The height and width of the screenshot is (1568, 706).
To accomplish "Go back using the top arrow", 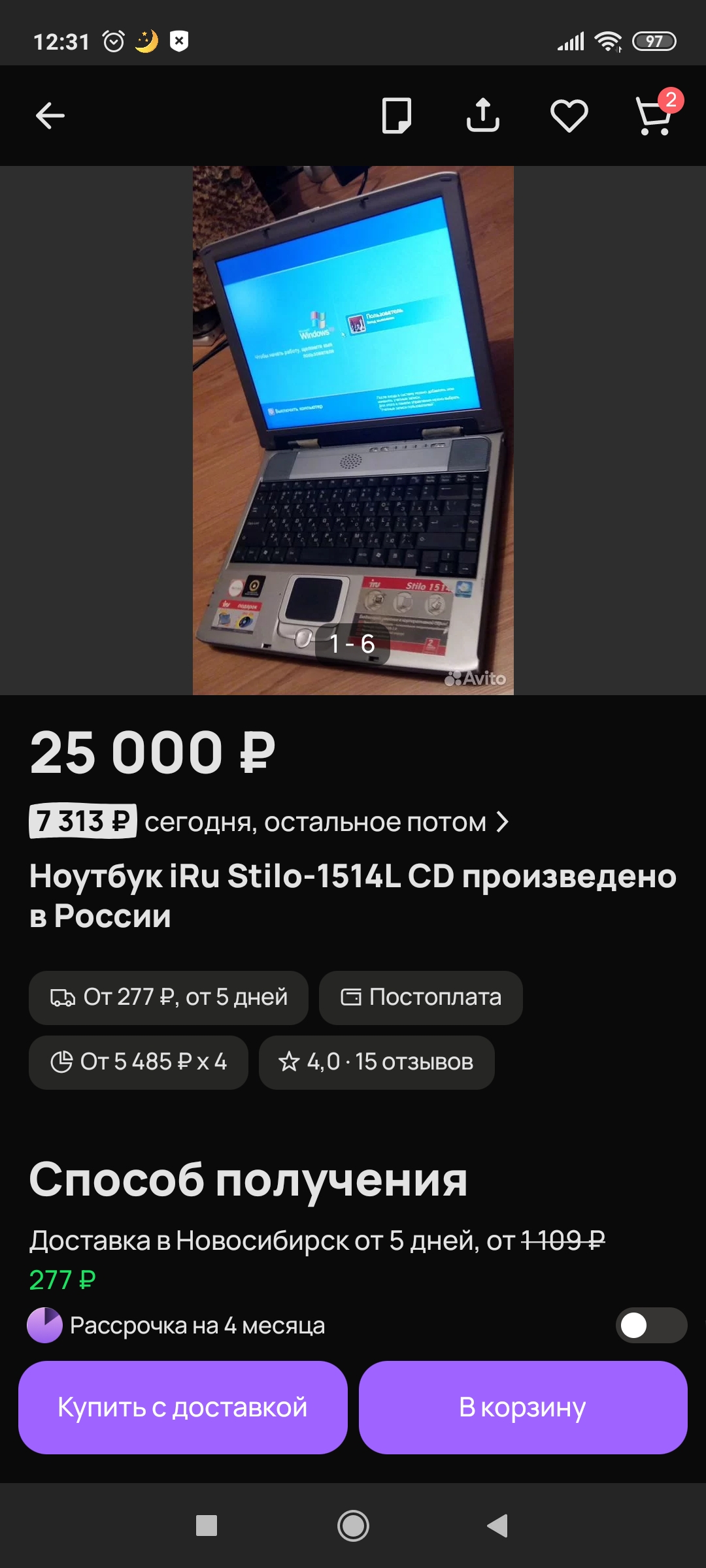I will (50, 116).
